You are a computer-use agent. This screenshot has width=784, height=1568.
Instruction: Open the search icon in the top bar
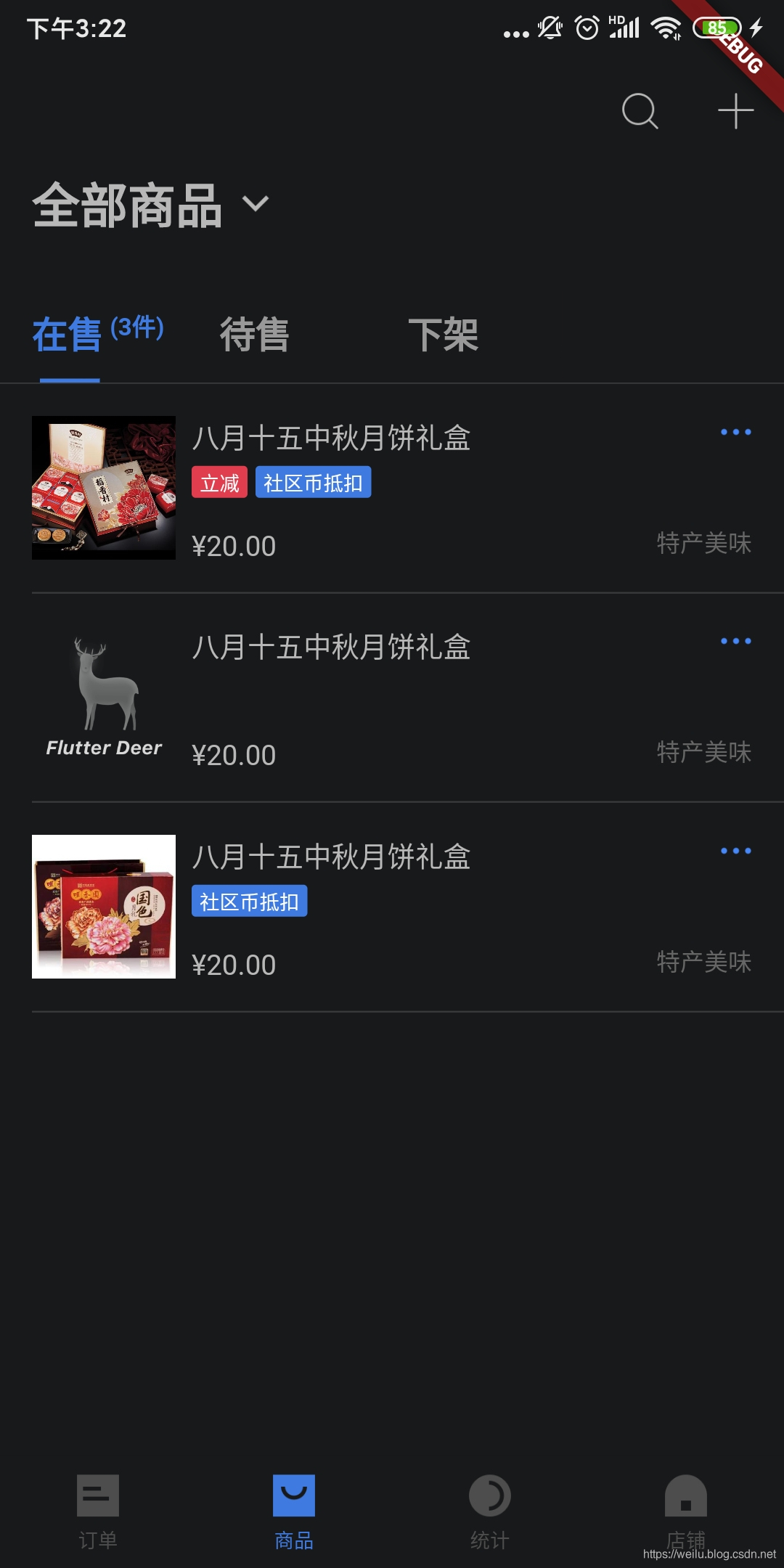640,111
